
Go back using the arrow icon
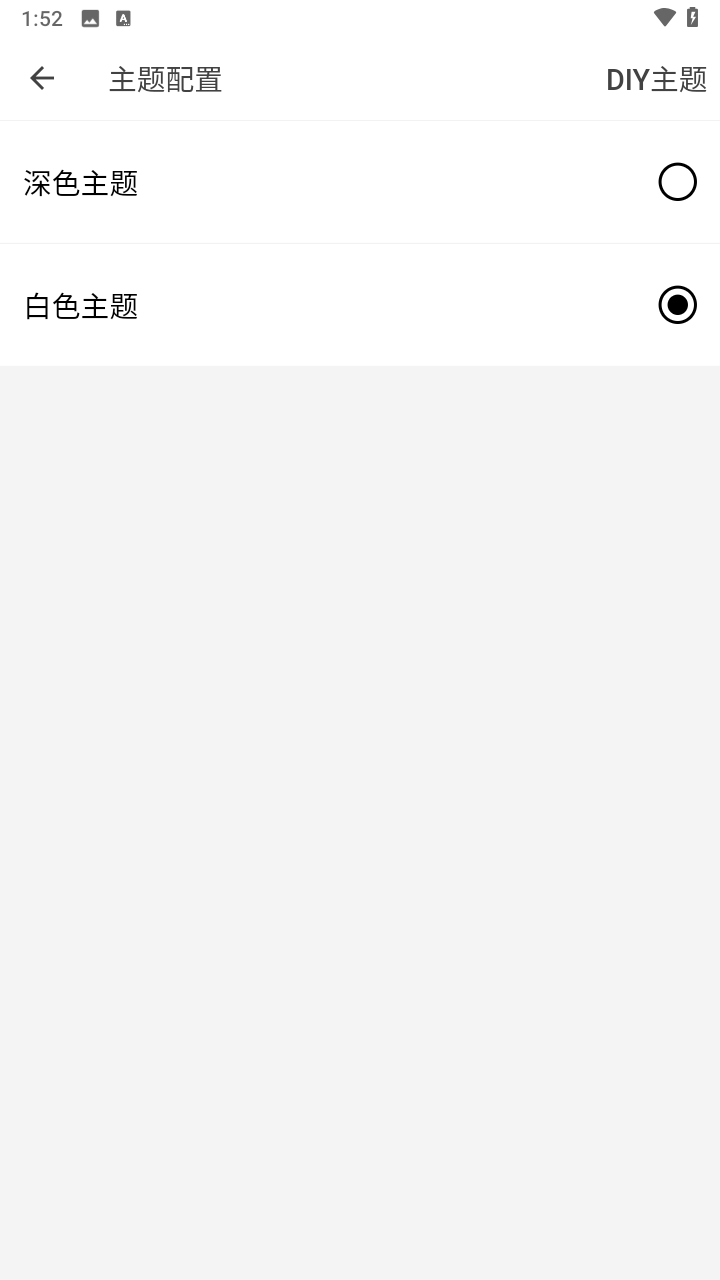tap(42, 78)
